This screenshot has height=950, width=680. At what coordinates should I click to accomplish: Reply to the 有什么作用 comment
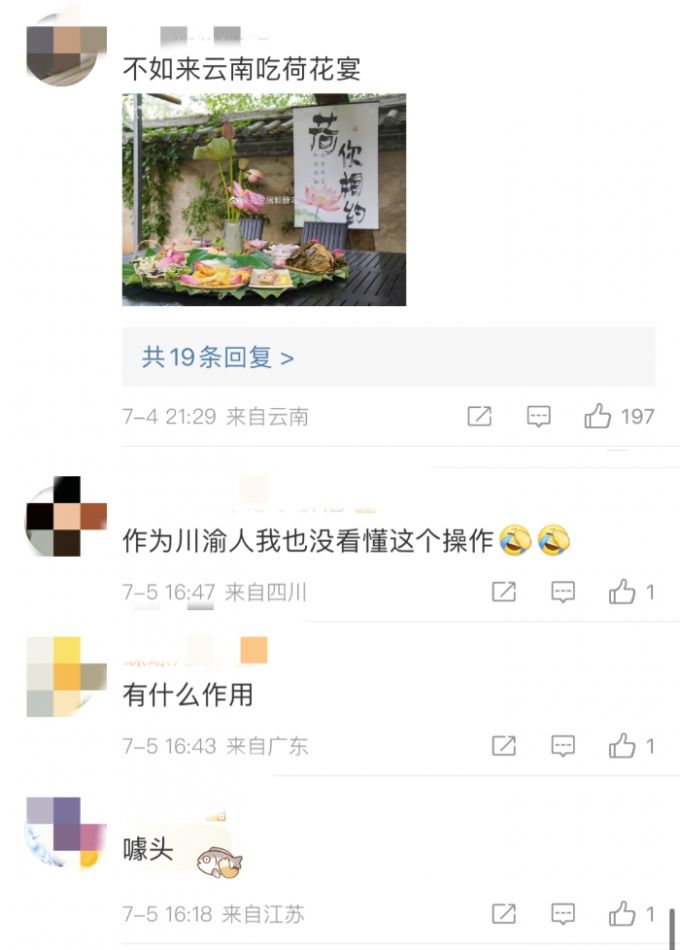tap(564, 746)
